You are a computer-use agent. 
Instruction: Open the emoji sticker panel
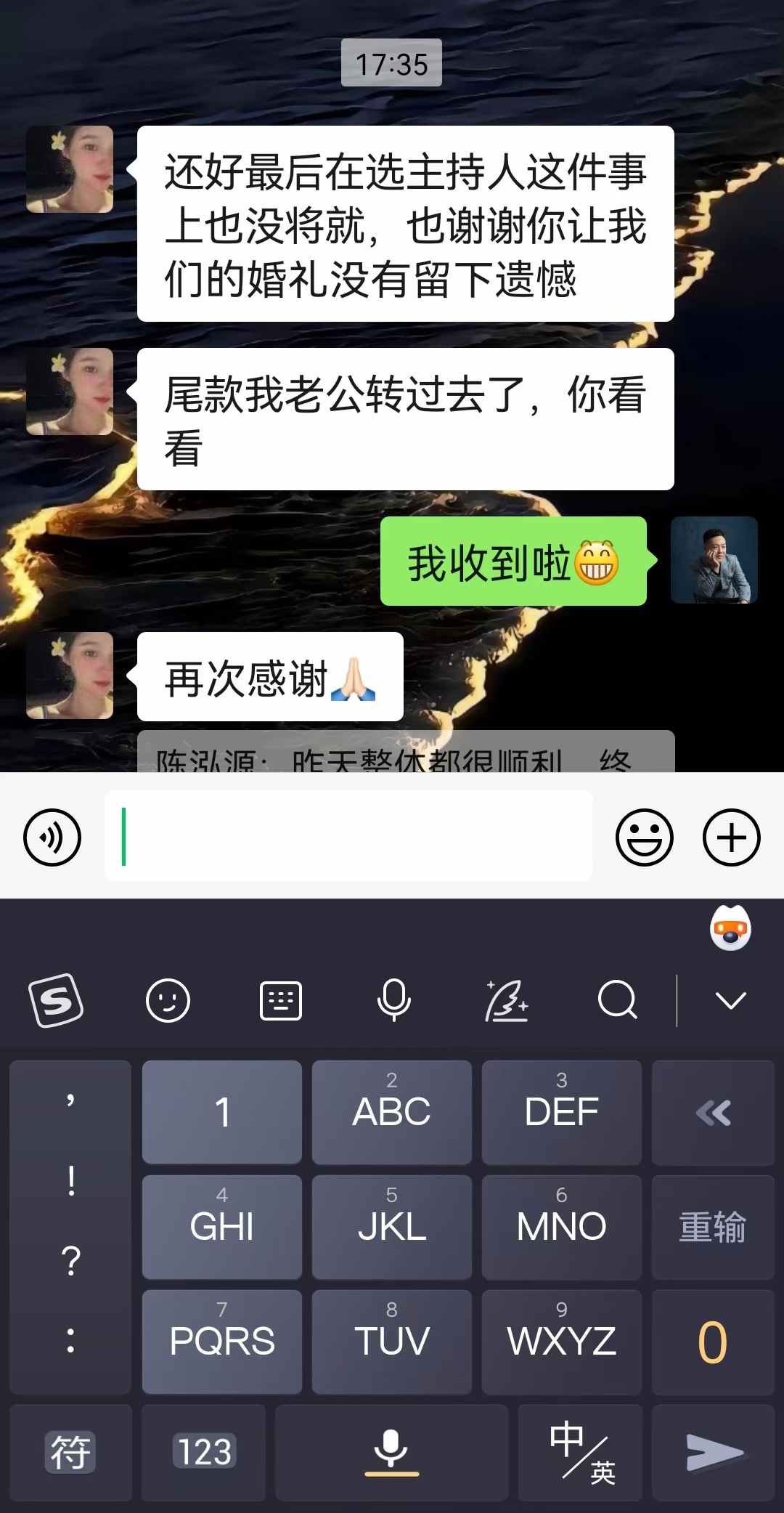[644, 837]
